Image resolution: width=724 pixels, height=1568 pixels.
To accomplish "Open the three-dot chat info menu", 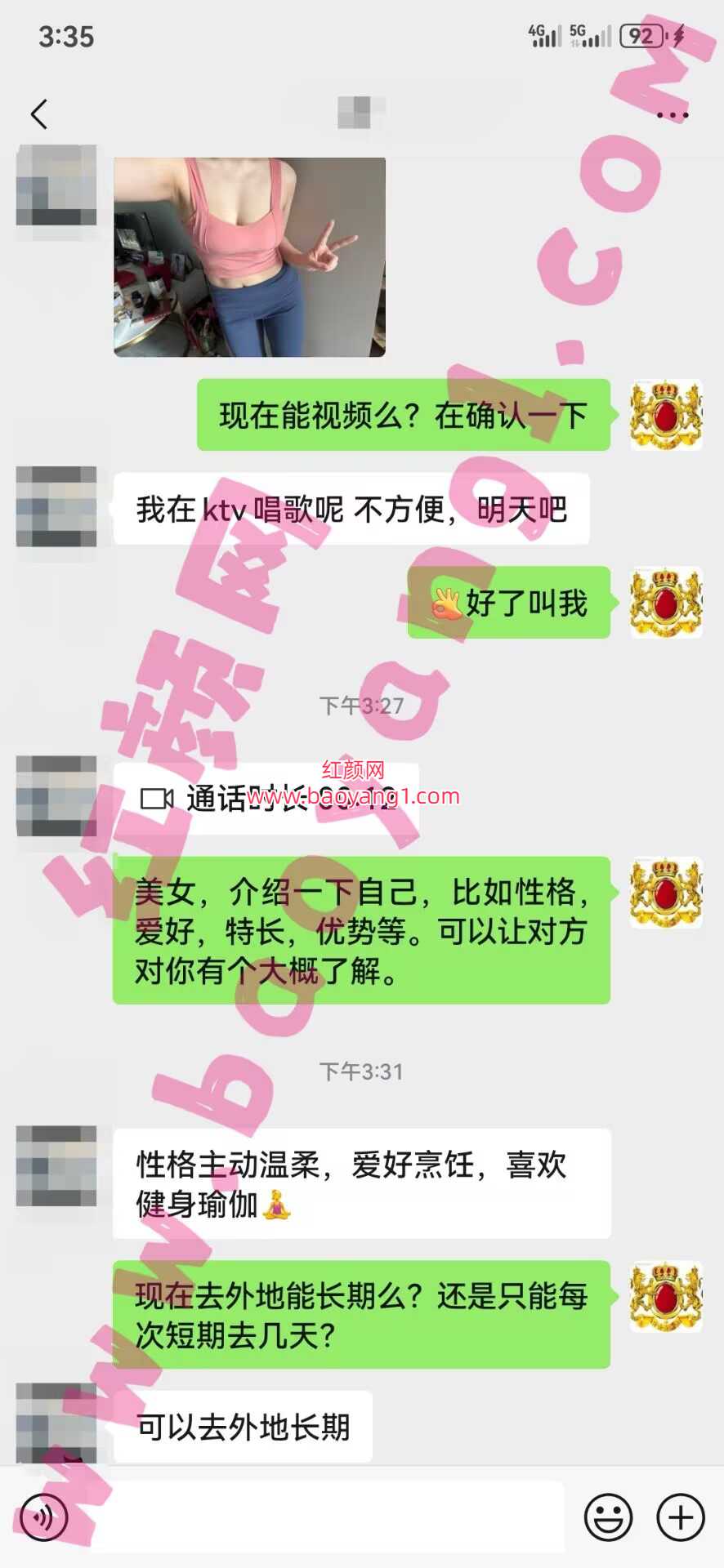I will tap(673, 115).
